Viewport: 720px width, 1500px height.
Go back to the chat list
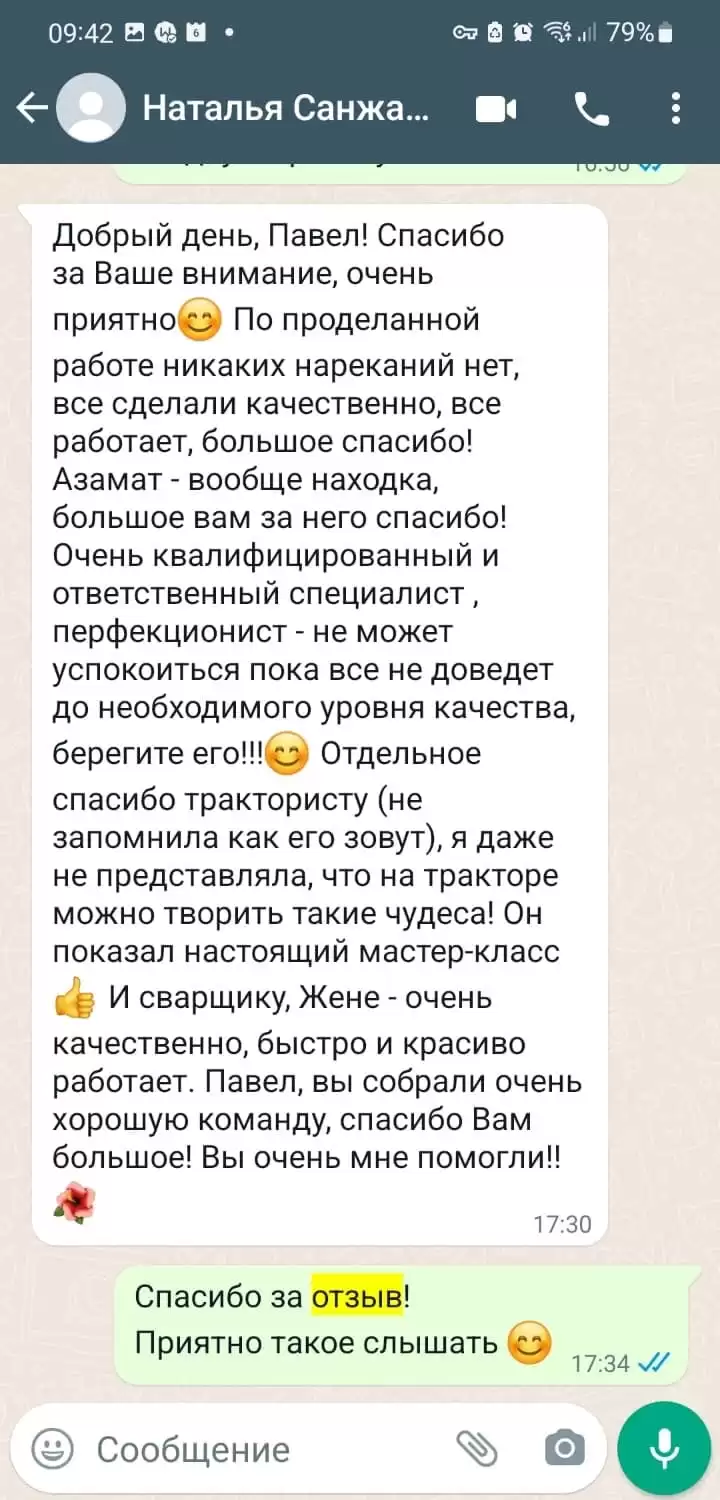pyautogui.click(x=33, y=108)
